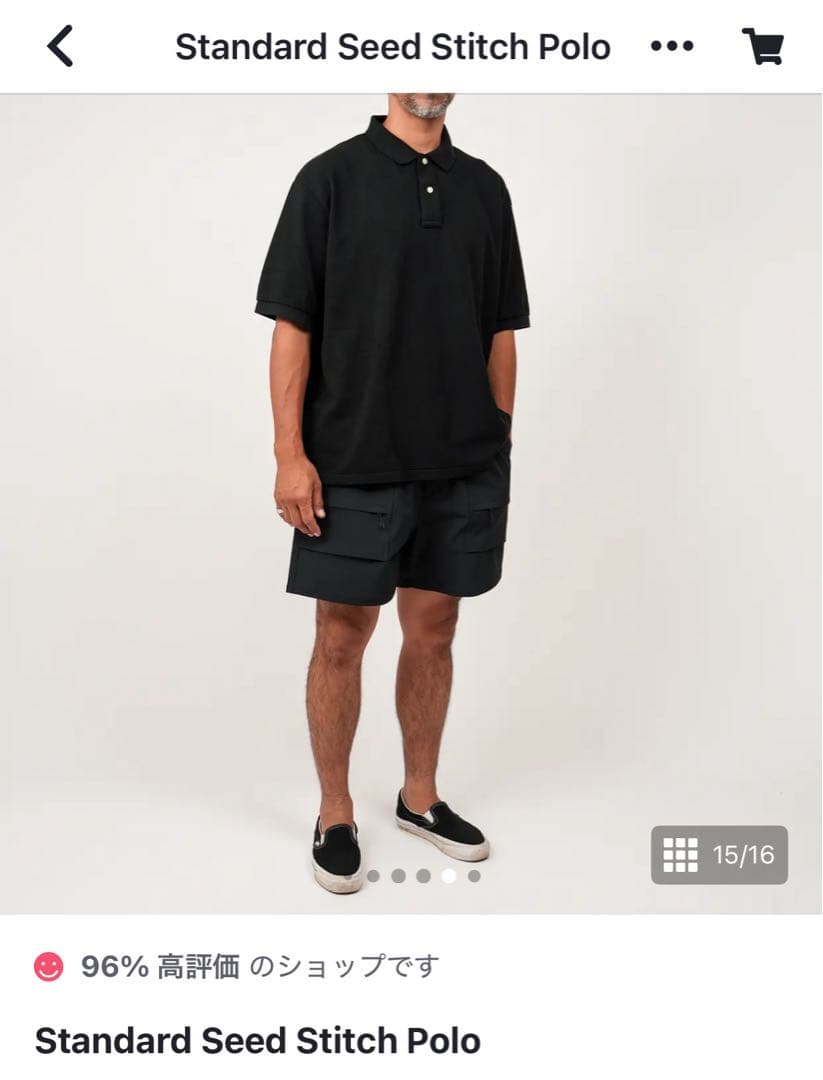Tap the second carousel position dot
This screenshot has height=1080, width=823.
tap(399, 875)
